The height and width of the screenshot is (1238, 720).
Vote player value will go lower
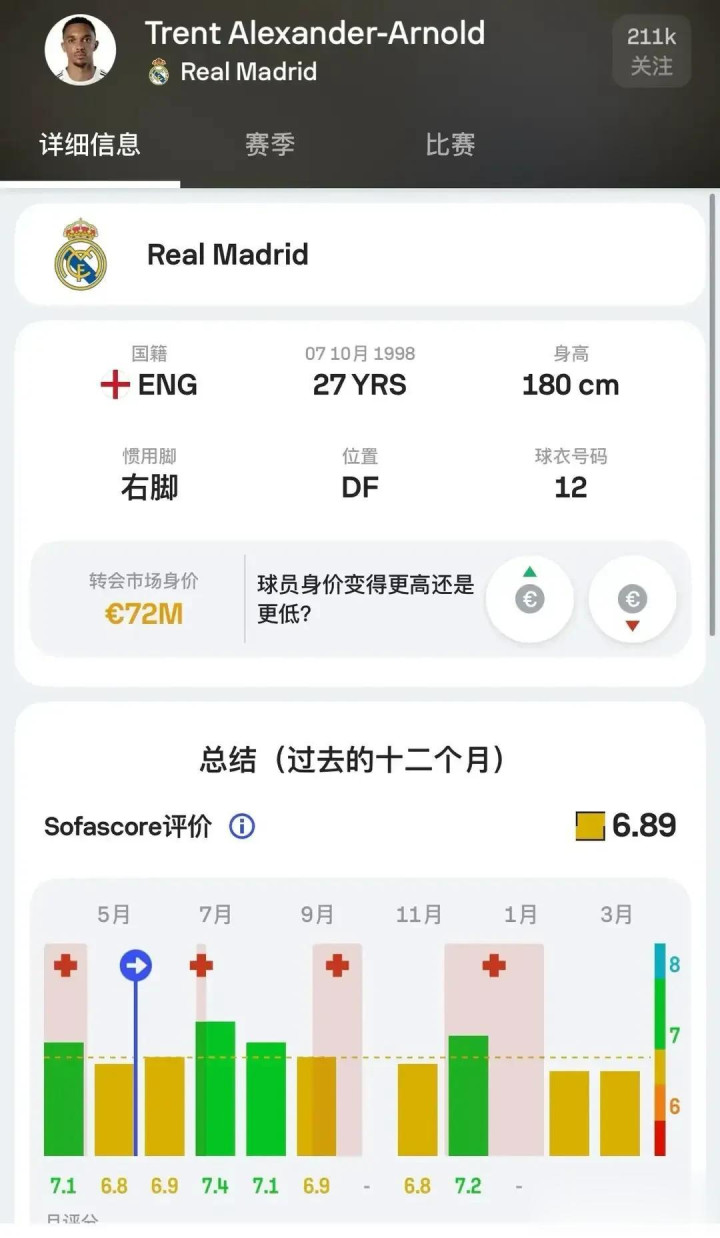[632, 598]
